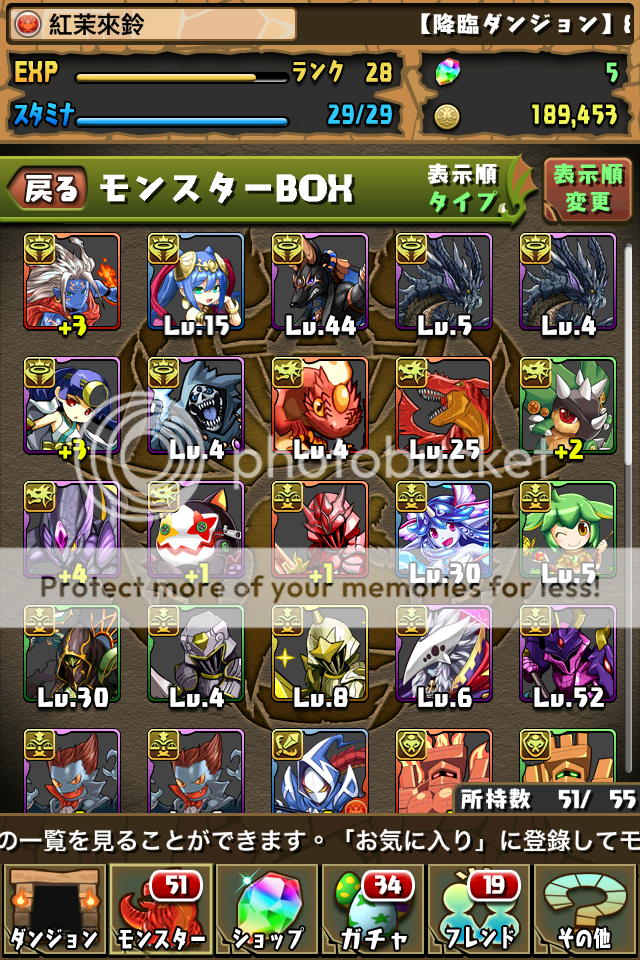Select the Lv.5 green-haired girl monster
Screen dimensions: 640x960
(568, 530)
